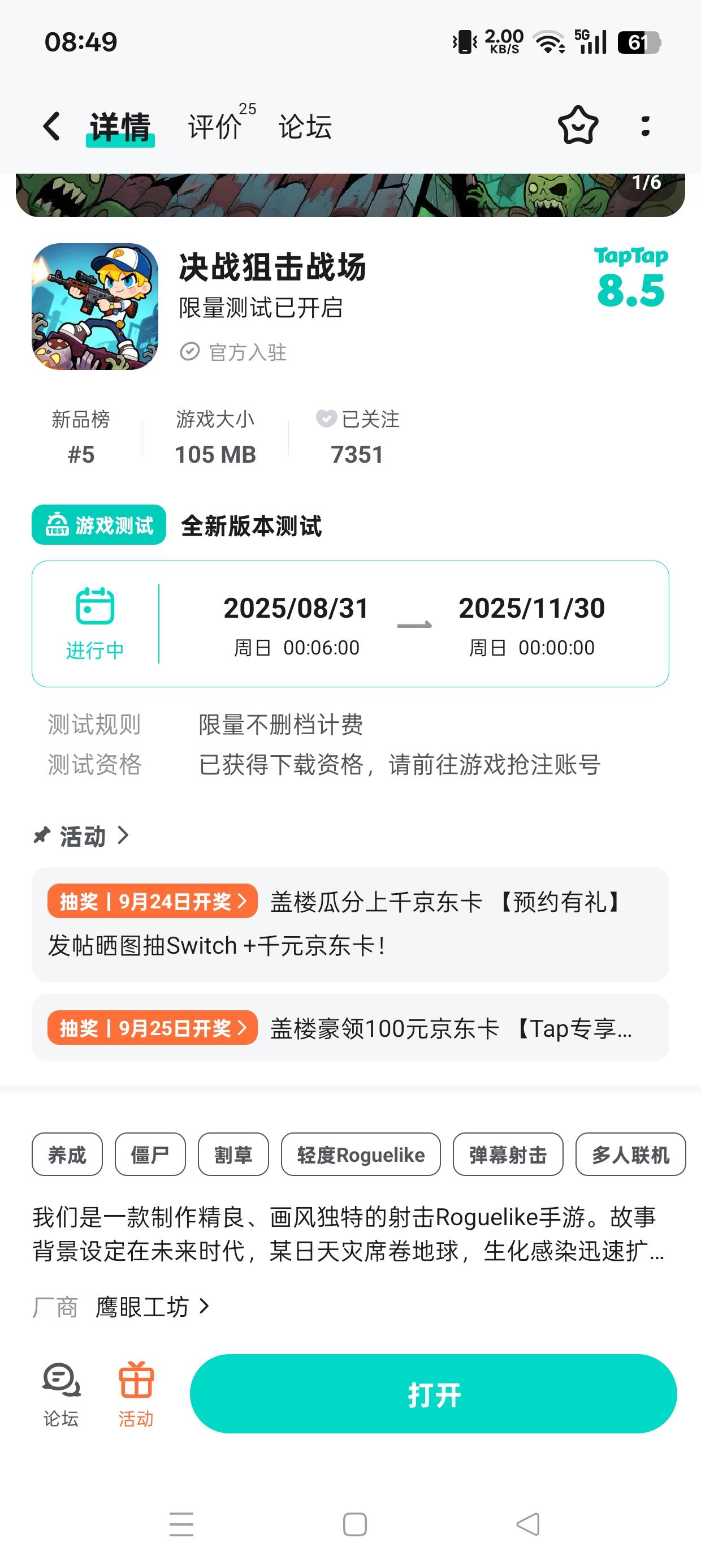Switch to the 评价 tab
Screen dimensions: 701x1568
(215, 127)
